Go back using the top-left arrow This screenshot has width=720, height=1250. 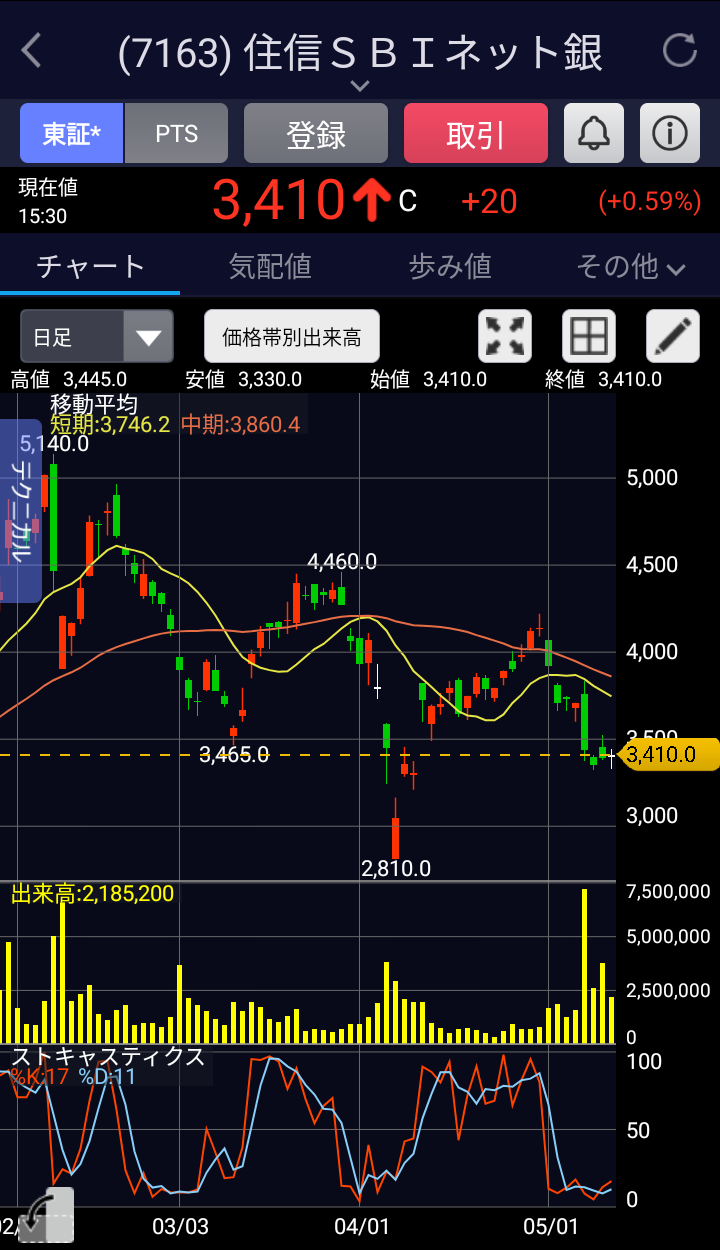point(32,50)
